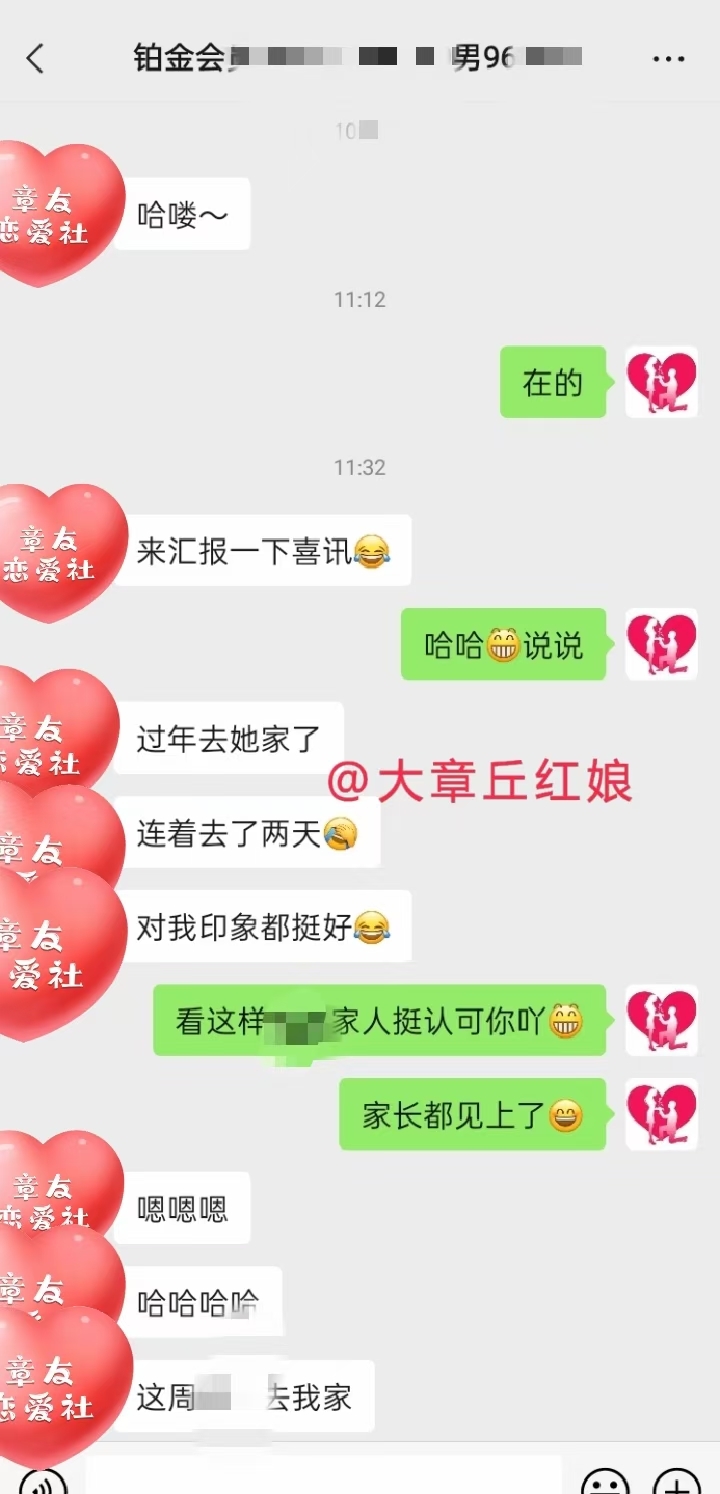The image size is (720, 1494).
Task: Switch to voice message input
Action: click(42, 1482)
